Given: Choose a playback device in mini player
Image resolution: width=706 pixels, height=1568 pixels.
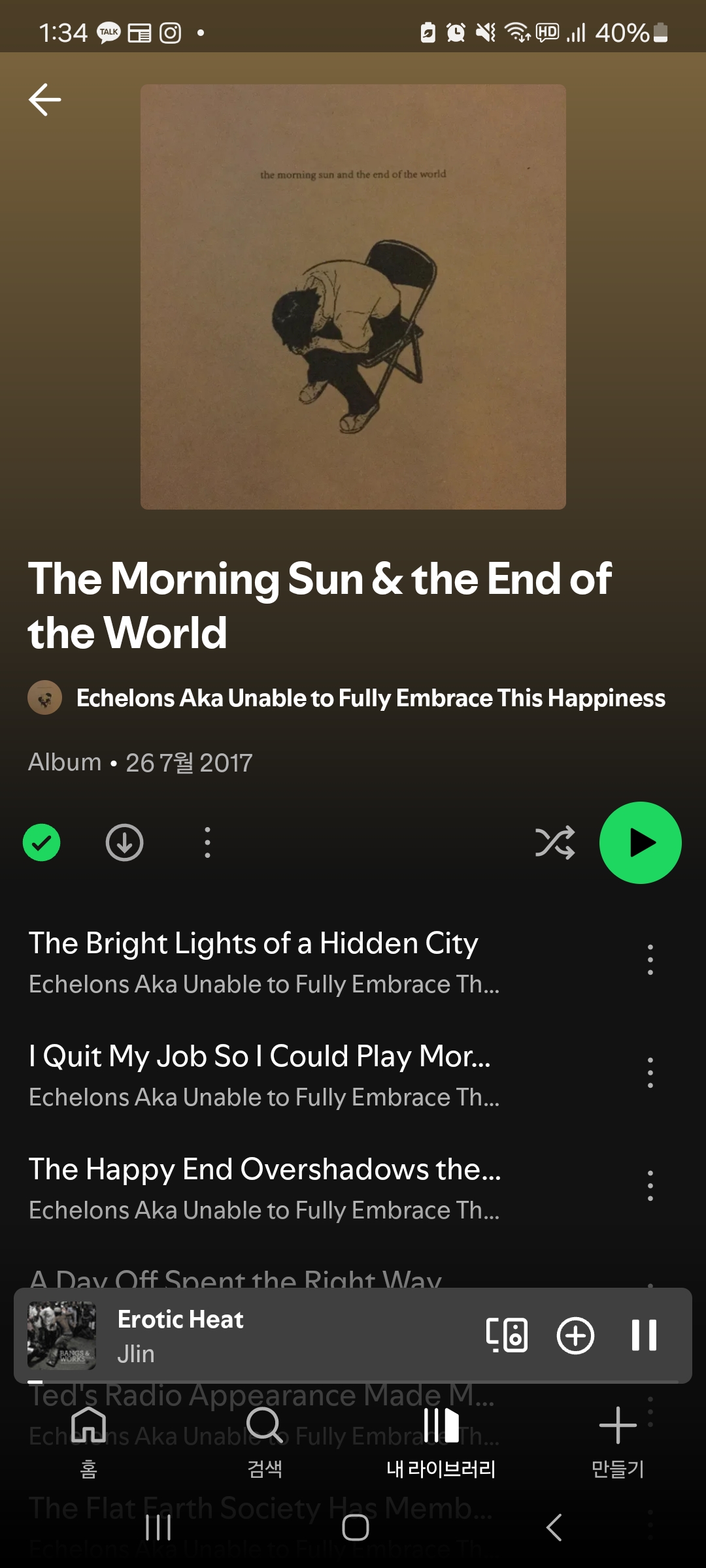Looking at the screenshot, I should point(507,1335).
